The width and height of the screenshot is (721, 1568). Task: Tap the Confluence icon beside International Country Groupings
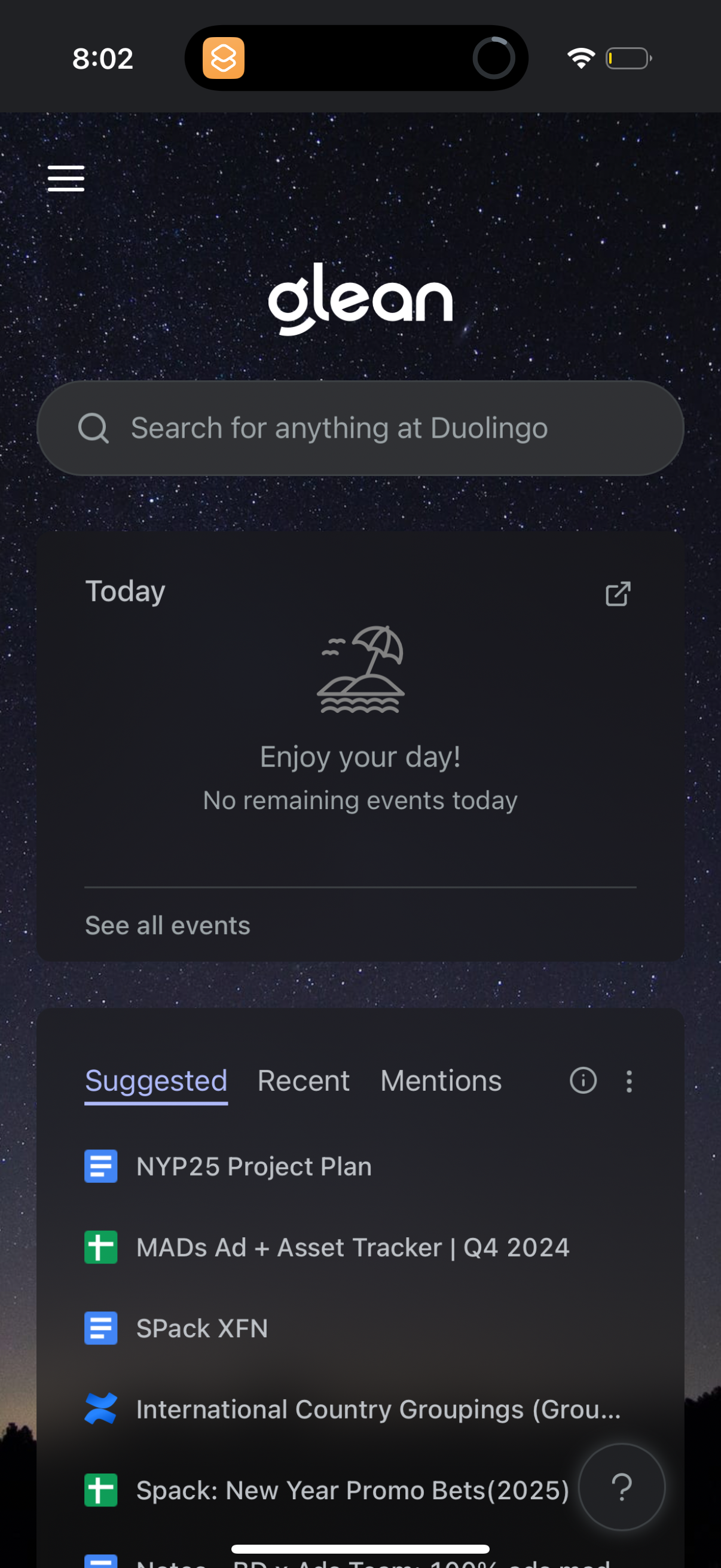[100, 1410]
